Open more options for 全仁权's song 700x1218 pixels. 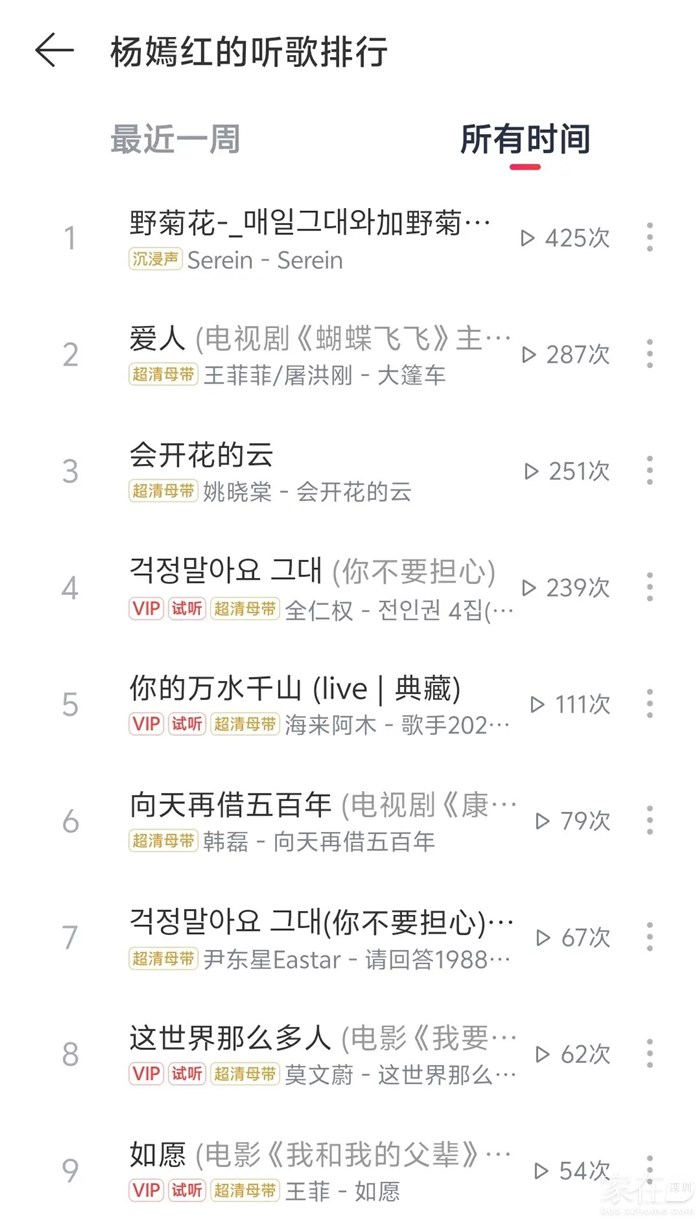[650, 587]
